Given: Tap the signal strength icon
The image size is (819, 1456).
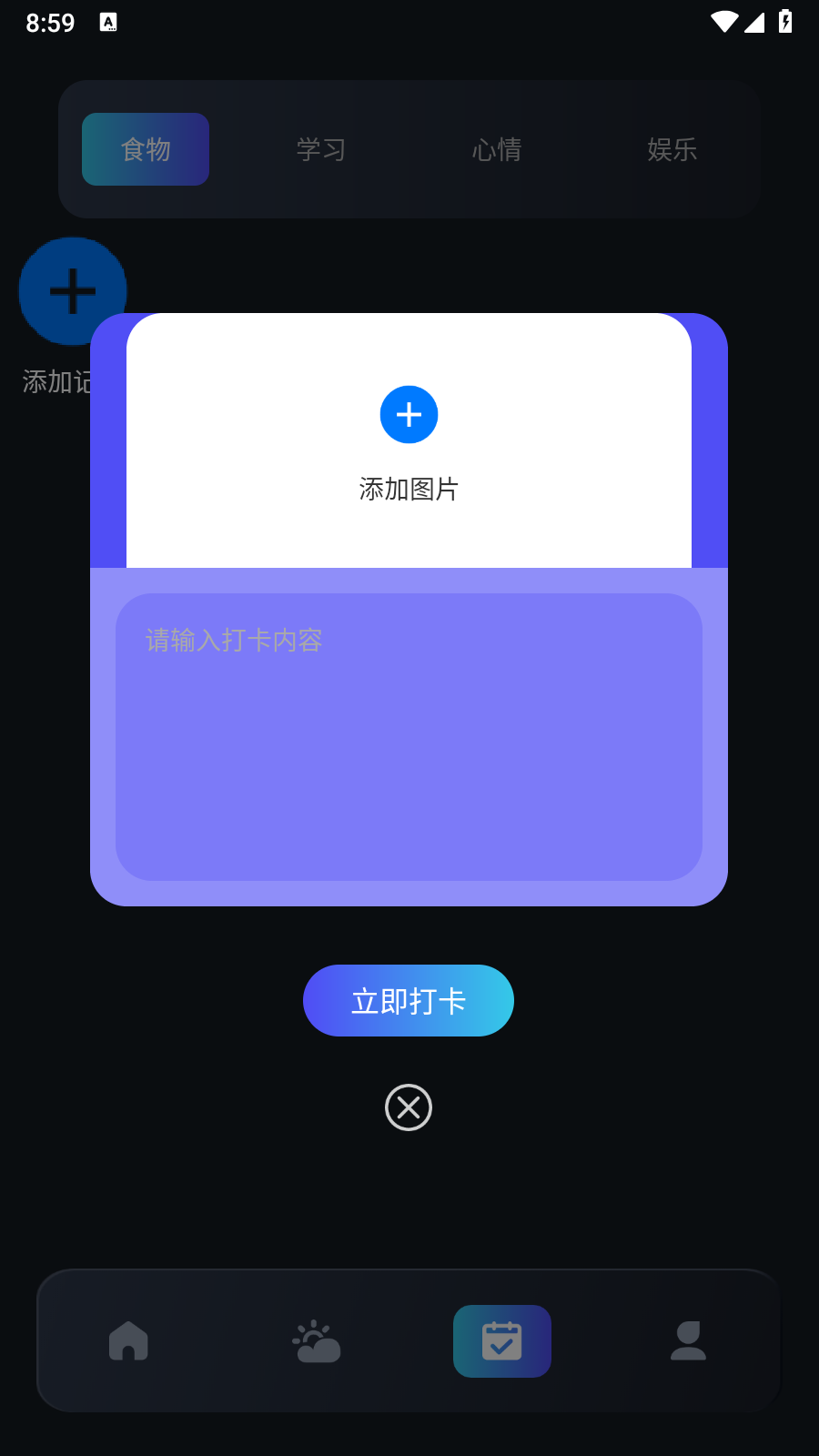Looking at the screenshot, I should [755, 23].
